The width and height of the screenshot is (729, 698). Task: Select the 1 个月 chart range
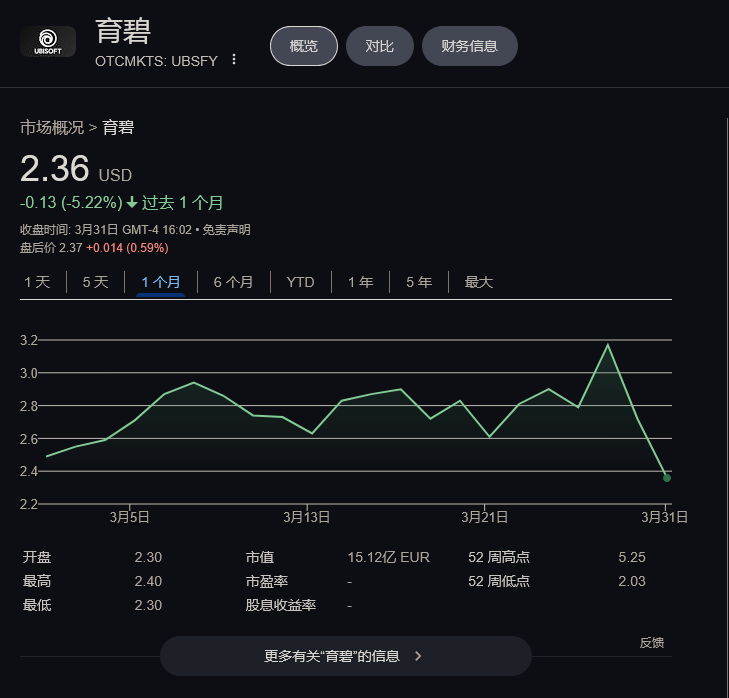(x=161, y=282)
